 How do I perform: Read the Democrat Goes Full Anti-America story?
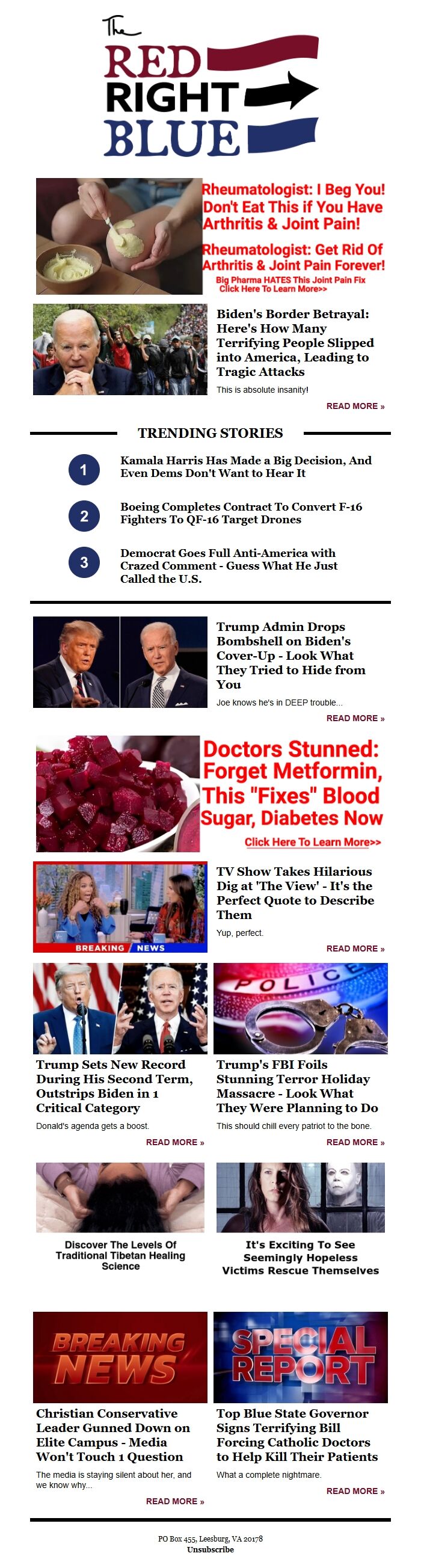pos(228,565)
